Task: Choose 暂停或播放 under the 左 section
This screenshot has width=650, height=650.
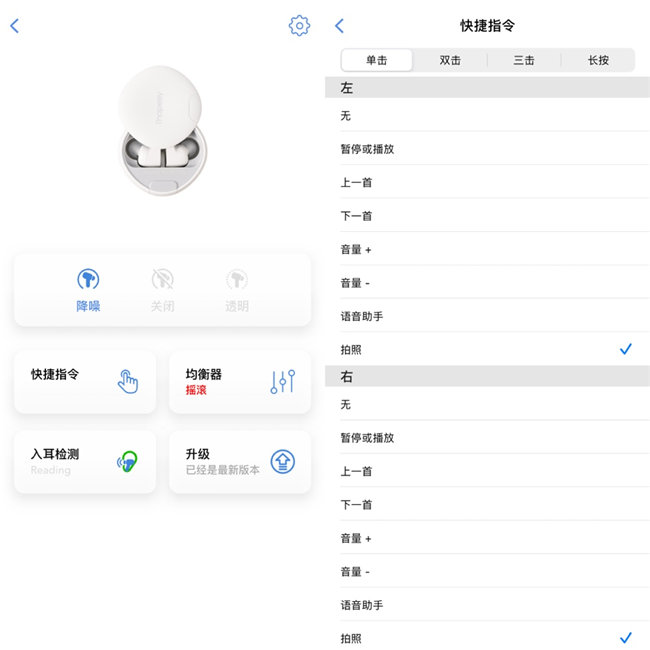Action: point(487,149)
